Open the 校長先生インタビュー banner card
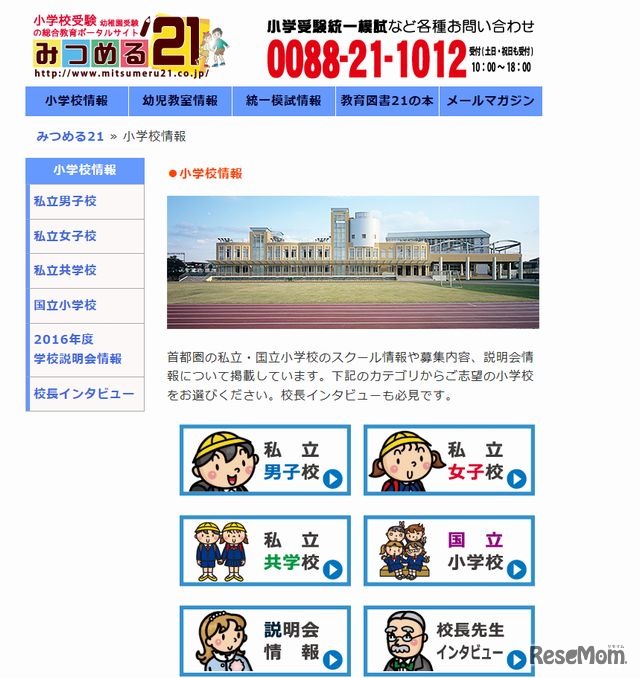This screenshot has height=678, width=640. [448, 640]
